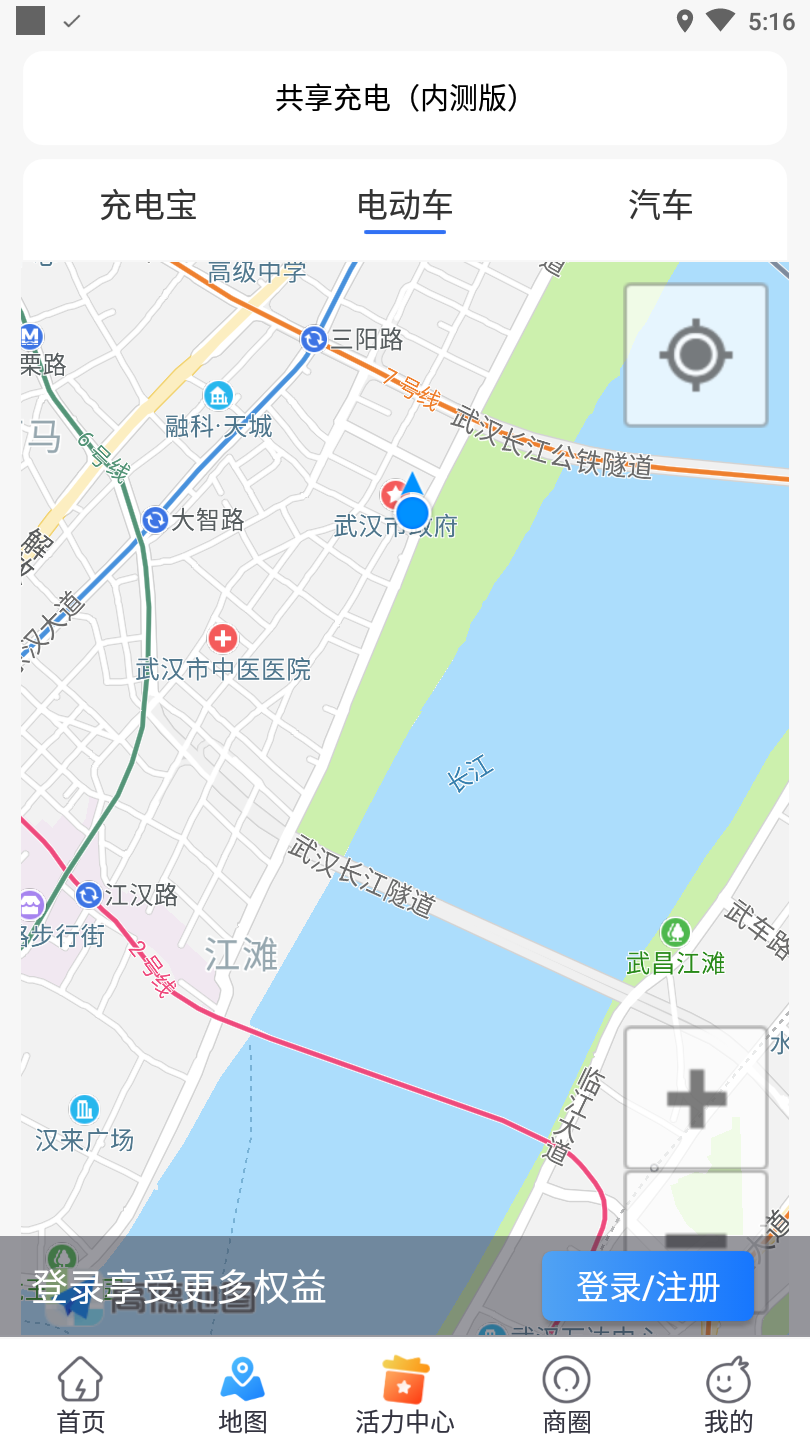
Task: Open the 商圈 tab
Action: tap(567, 1395)
